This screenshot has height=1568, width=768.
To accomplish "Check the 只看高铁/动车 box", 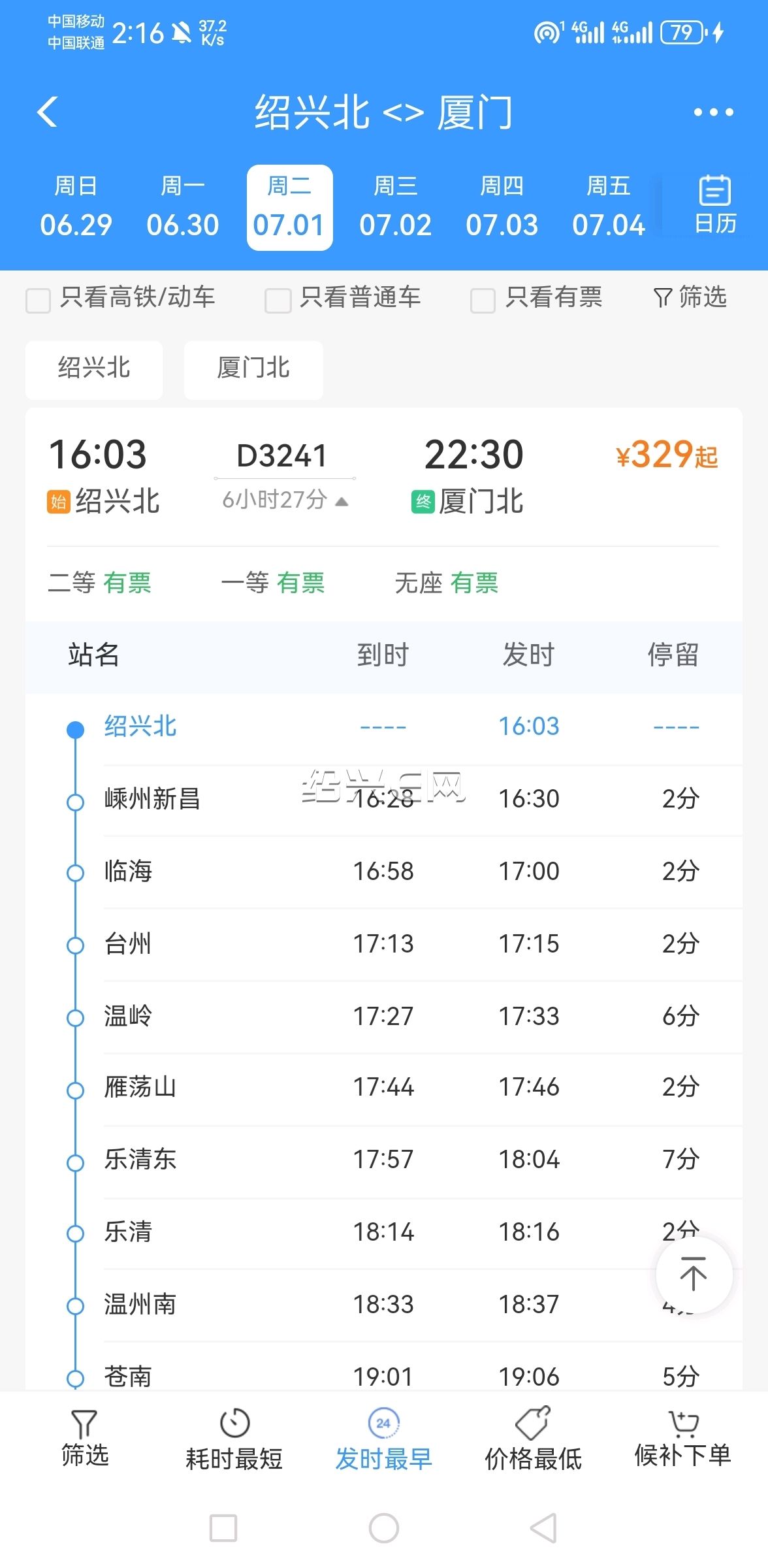I will click(x=38, y=301).
